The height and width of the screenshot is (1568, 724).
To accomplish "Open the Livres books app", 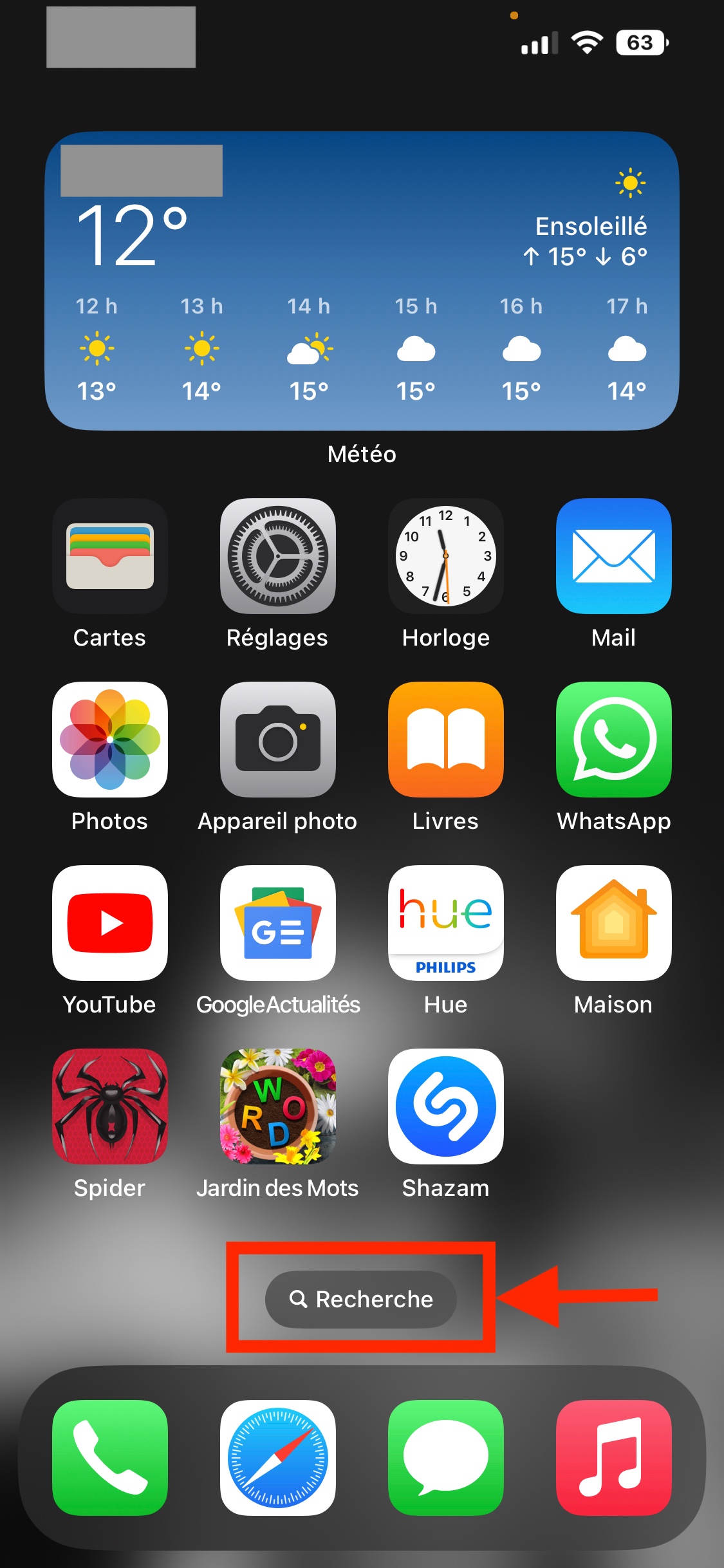I will tap(445, 740).
